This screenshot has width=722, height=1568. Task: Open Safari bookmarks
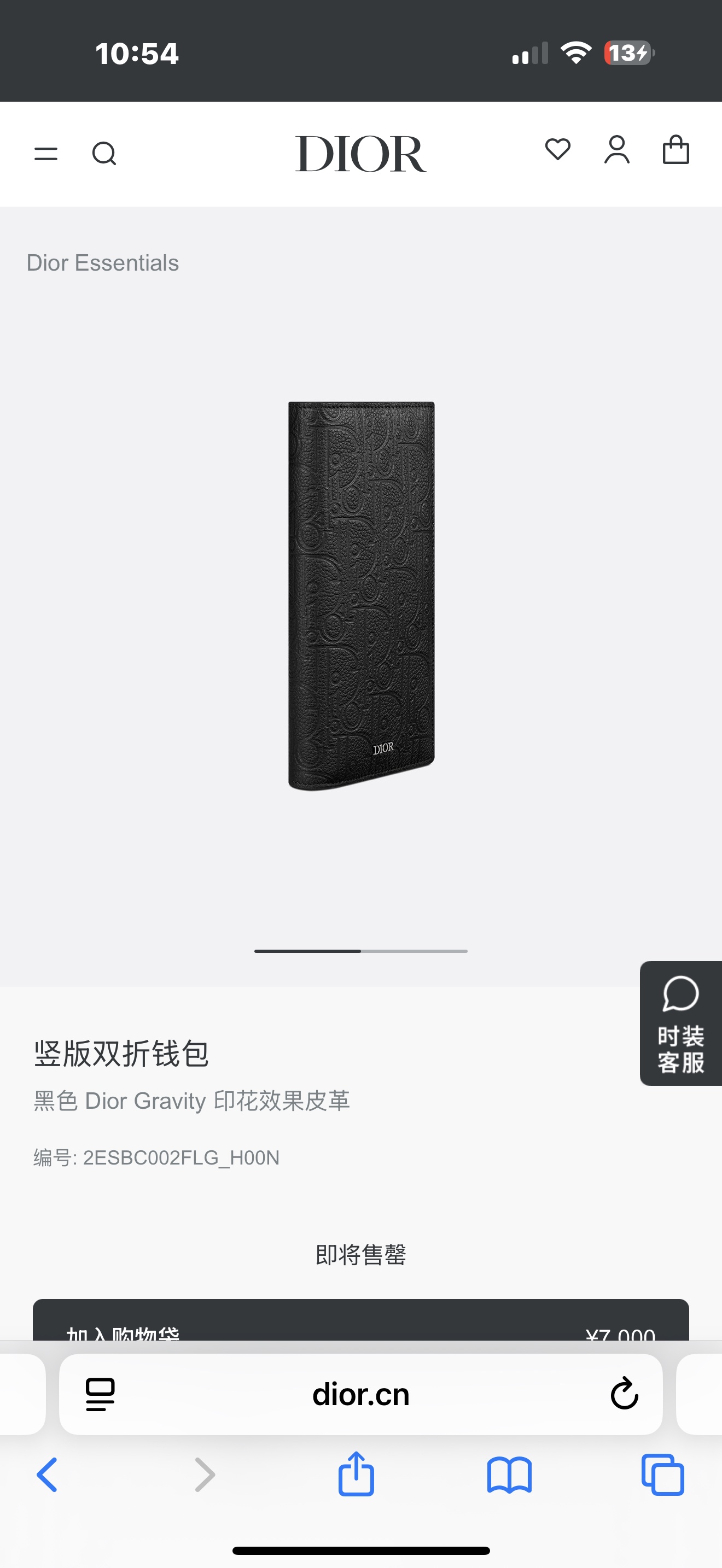coord(510,1475)
